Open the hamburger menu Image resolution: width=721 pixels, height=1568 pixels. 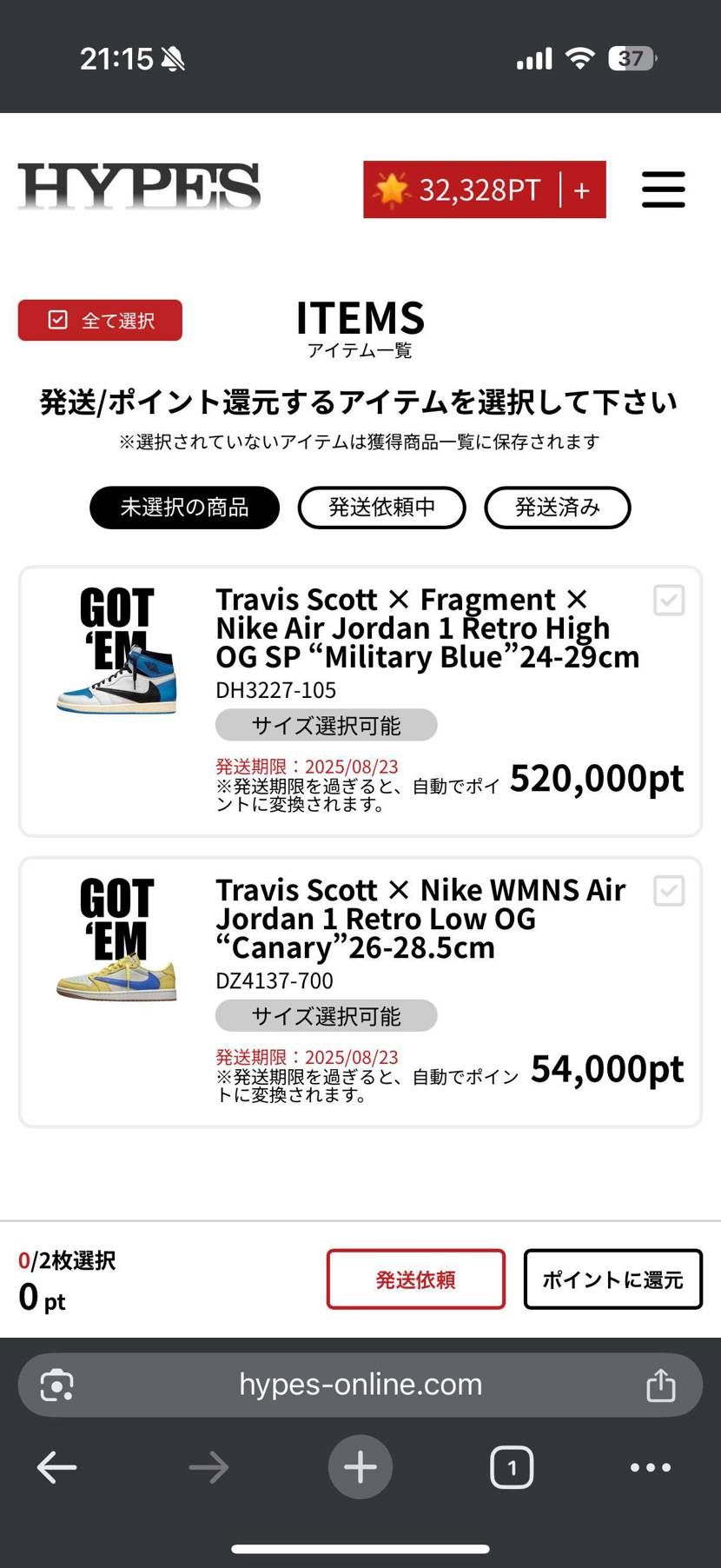coord(663,189)
